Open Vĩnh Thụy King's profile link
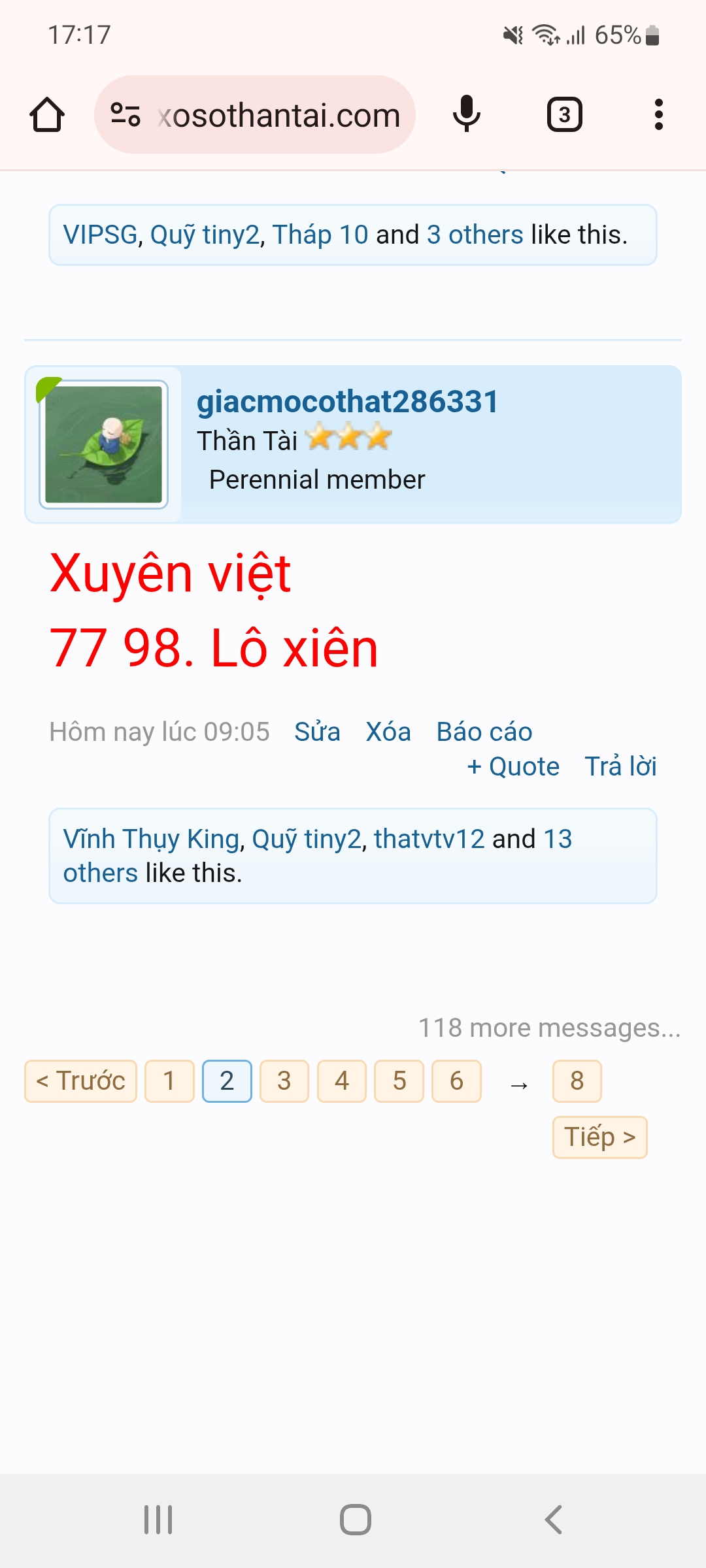The height and width of the screenshot is (1568, 706). [151, 839]
